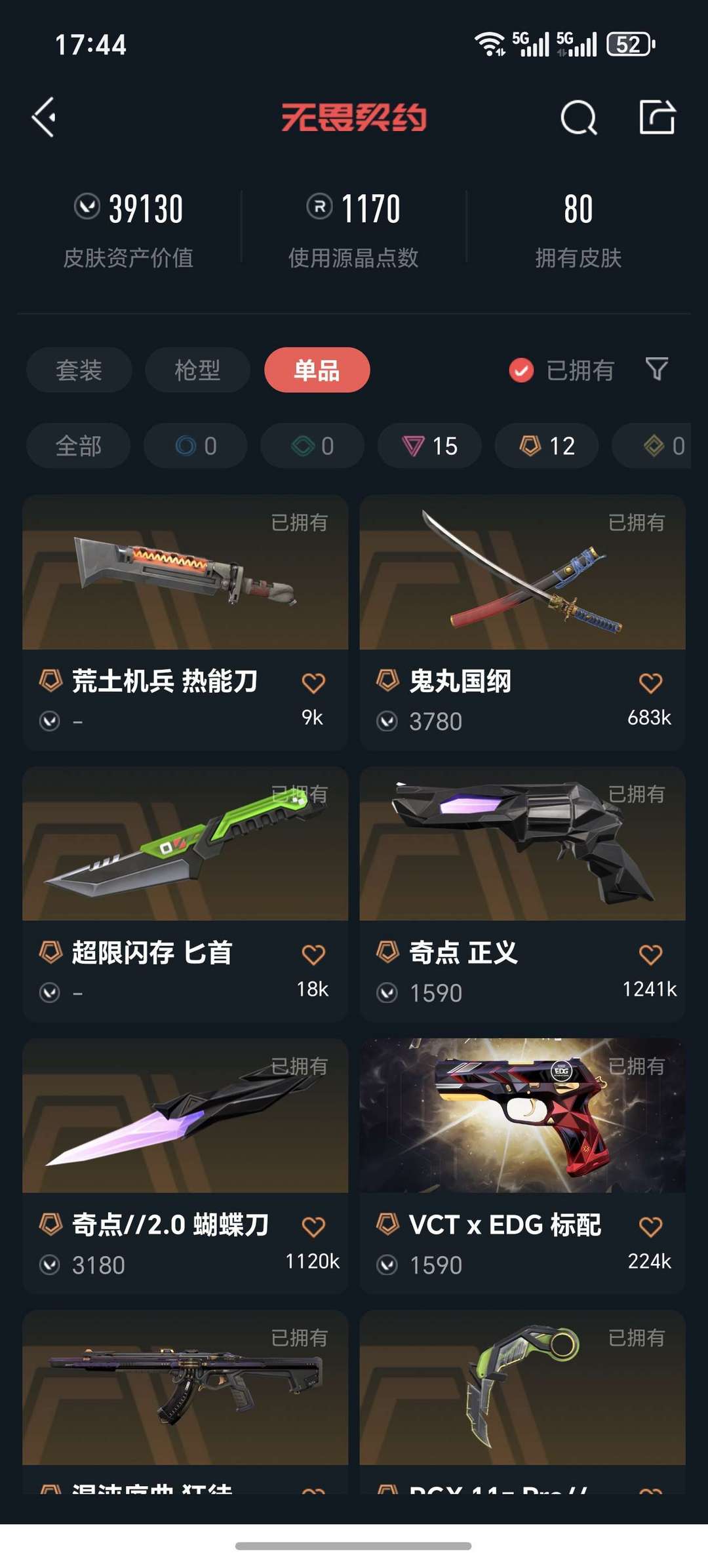Screen dimensions: 708x1568
Task: Select the 全部 rarity chip
Action: (79, 446)
